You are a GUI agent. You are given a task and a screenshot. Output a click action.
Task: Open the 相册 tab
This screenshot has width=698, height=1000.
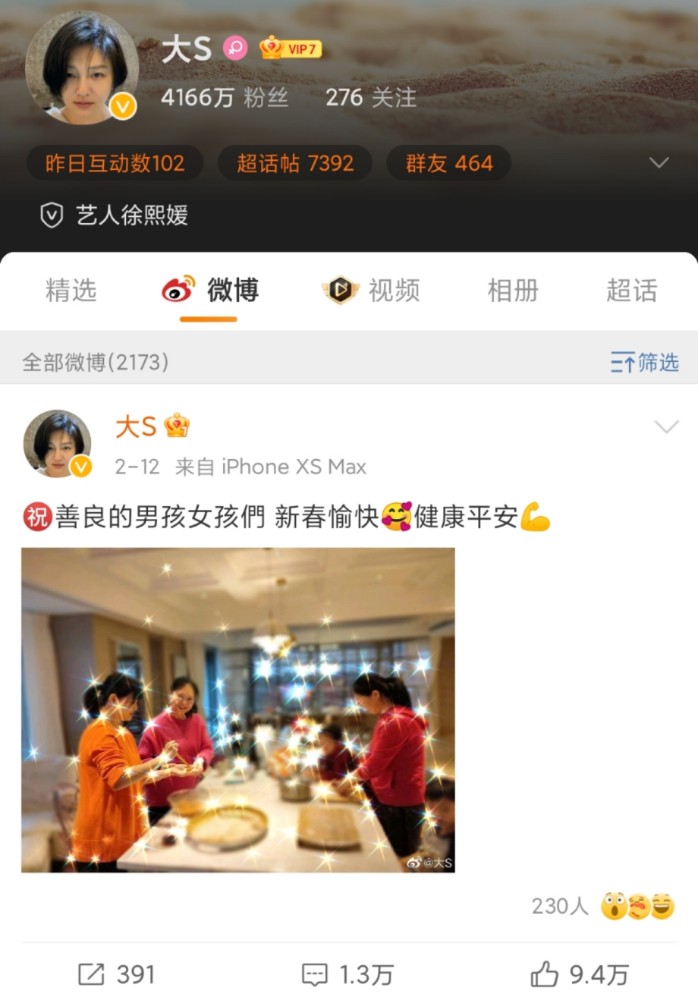point(512,291)
